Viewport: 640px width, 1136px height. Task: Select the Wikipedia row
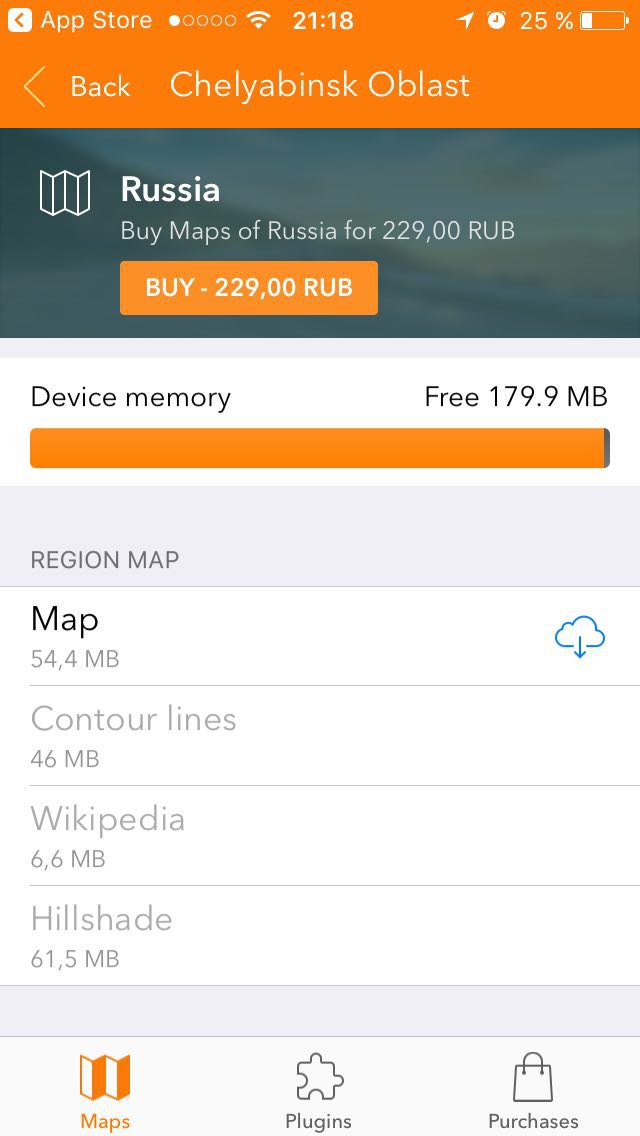(320, 835)
